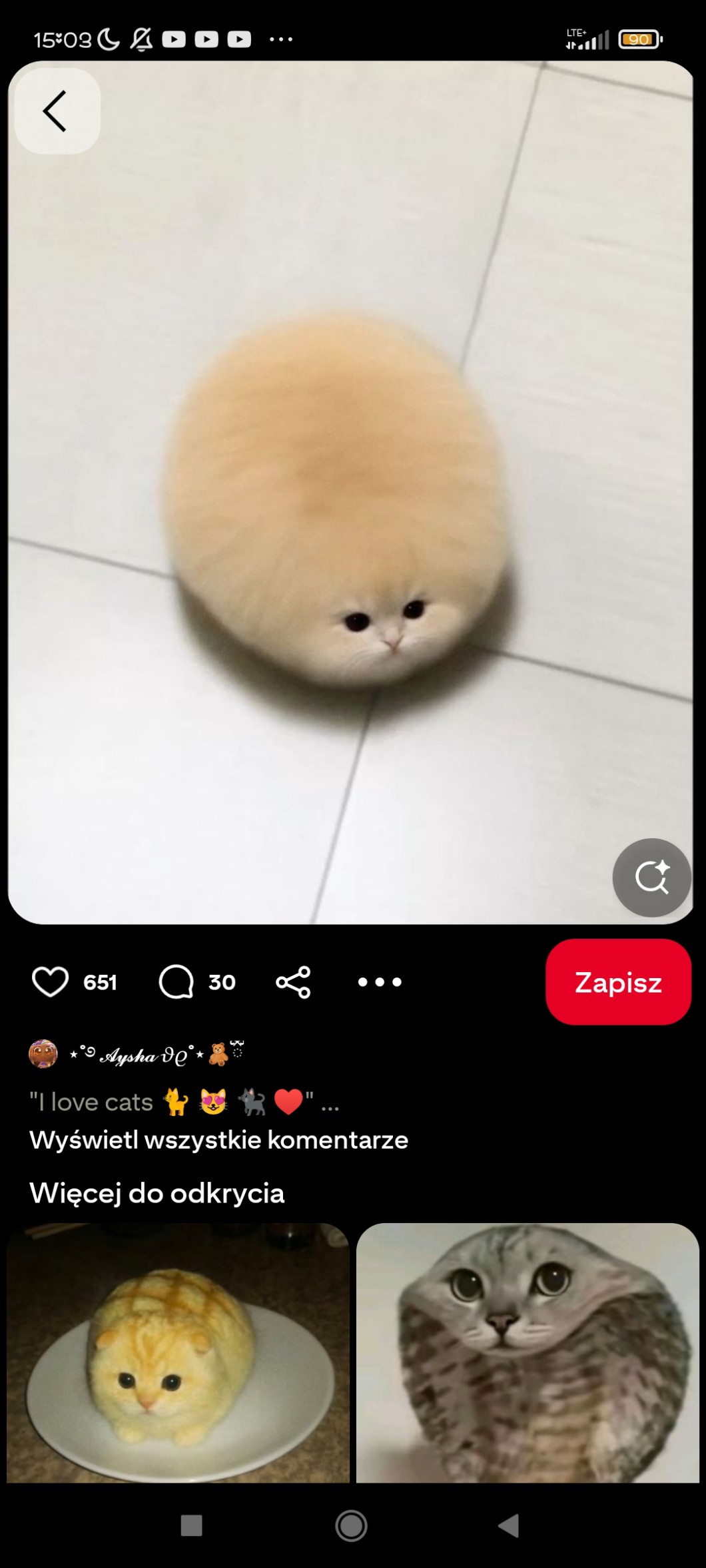Screen dimensions: 706x1568
Task: Open the comments bubble icon
Action: (x=176, y=982)
